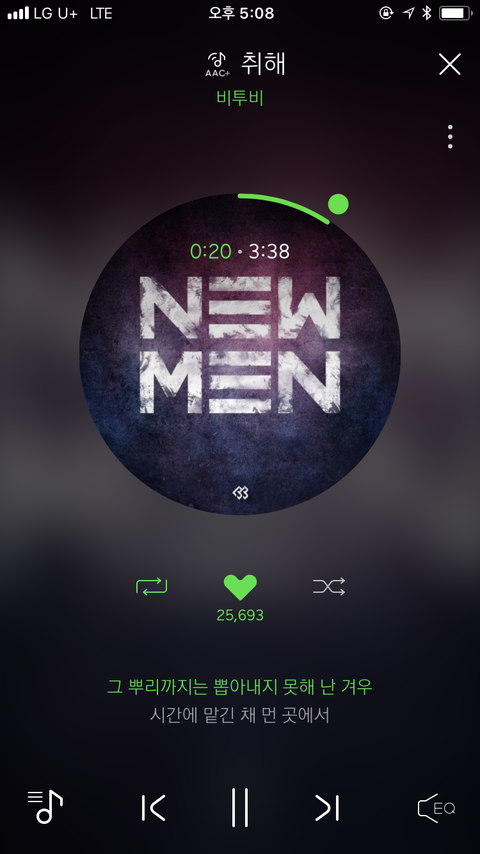Close the music player screen
Viewport: 480px width, 854px height.
pyautogui.click(x=449, y=64)
